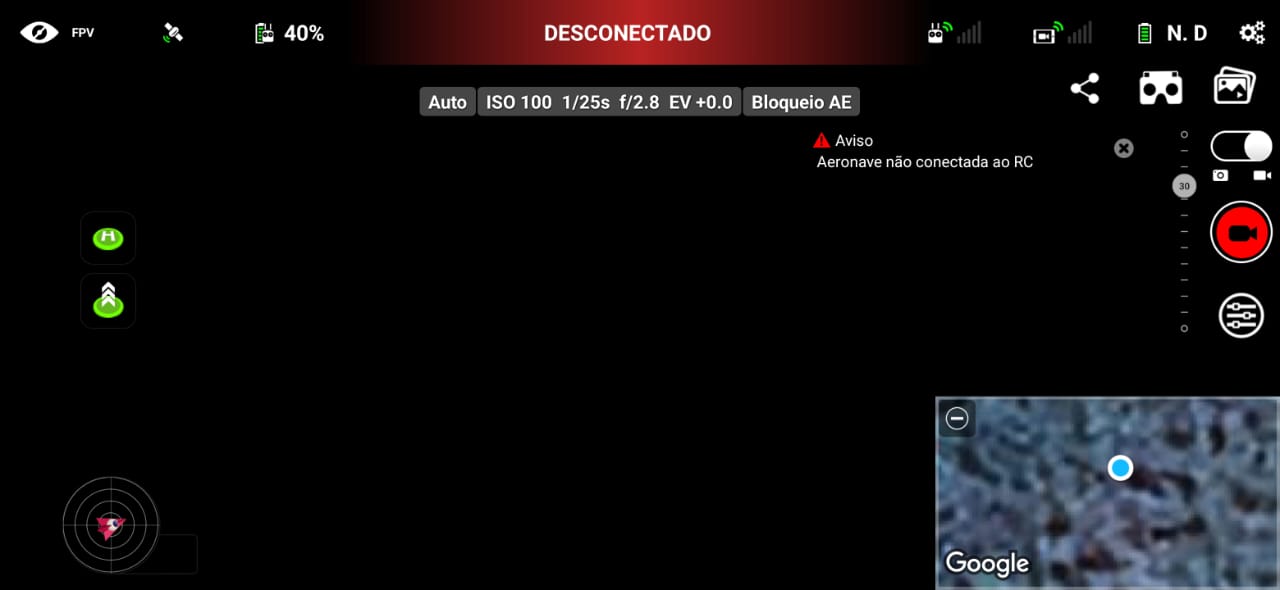1280x590 pixels.
Task: Open GPS satellite status
Action: point(173,33)
